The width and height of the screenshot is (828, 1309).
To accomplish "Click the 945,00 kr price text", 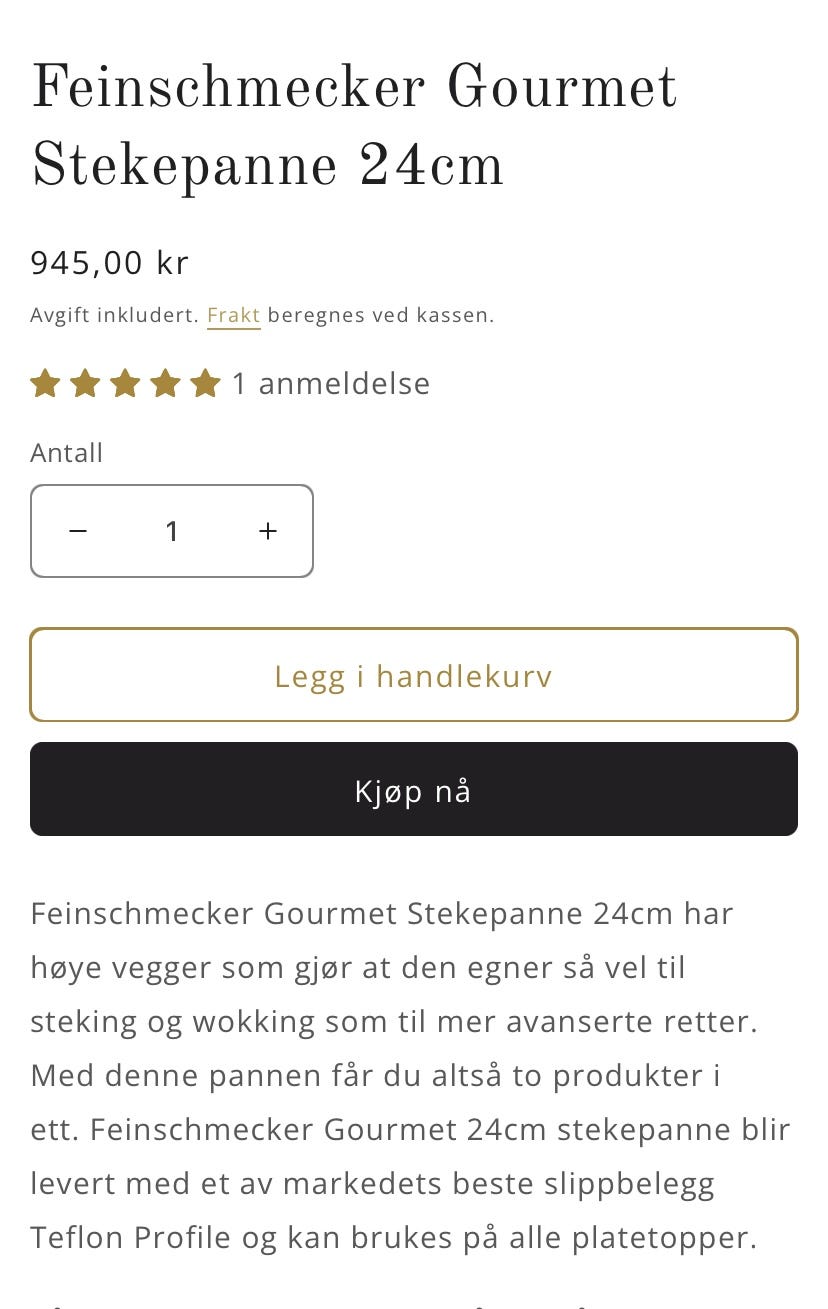I will (x=108, y=262).
